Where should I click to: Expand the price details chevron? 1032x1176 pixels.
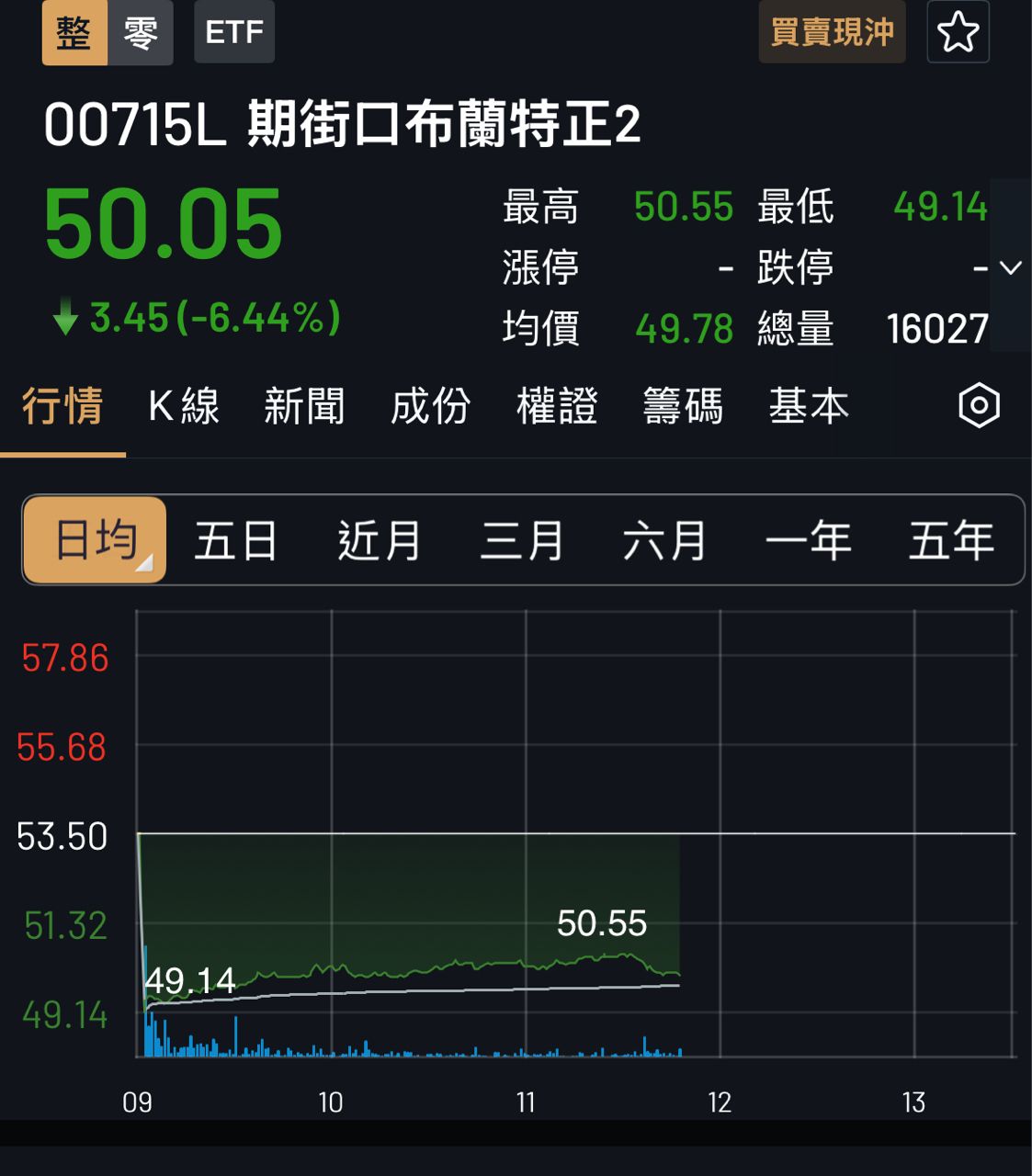(1011, 268)
